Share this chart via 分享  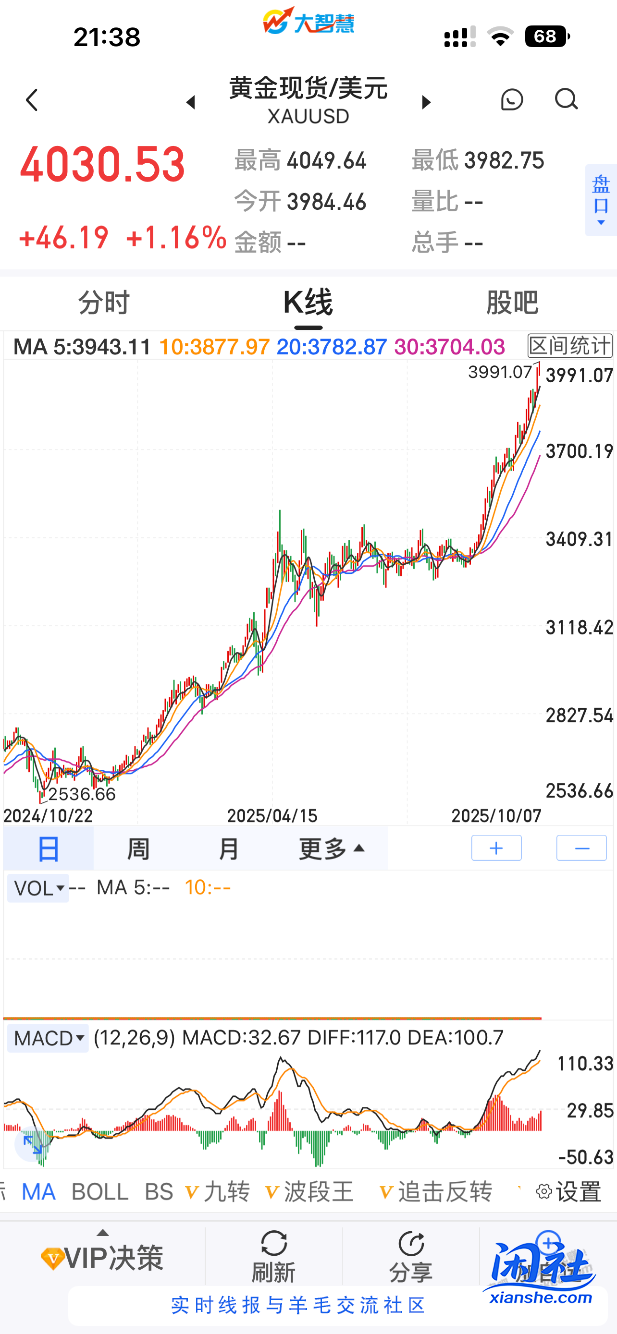pos(410,1256)
